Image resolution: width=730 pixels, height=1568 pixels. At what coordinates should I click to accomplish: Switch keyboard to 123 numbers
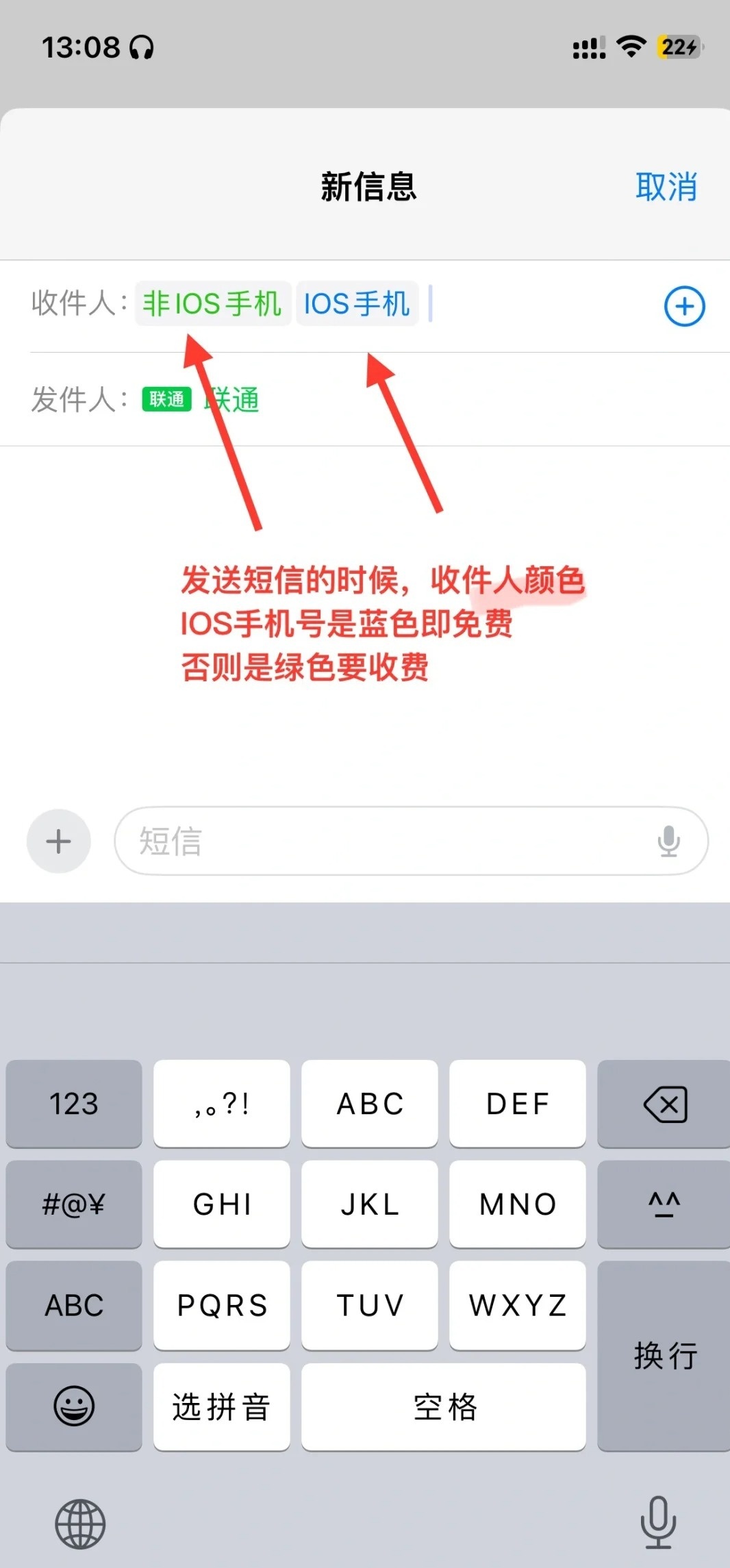(74, 1104)
